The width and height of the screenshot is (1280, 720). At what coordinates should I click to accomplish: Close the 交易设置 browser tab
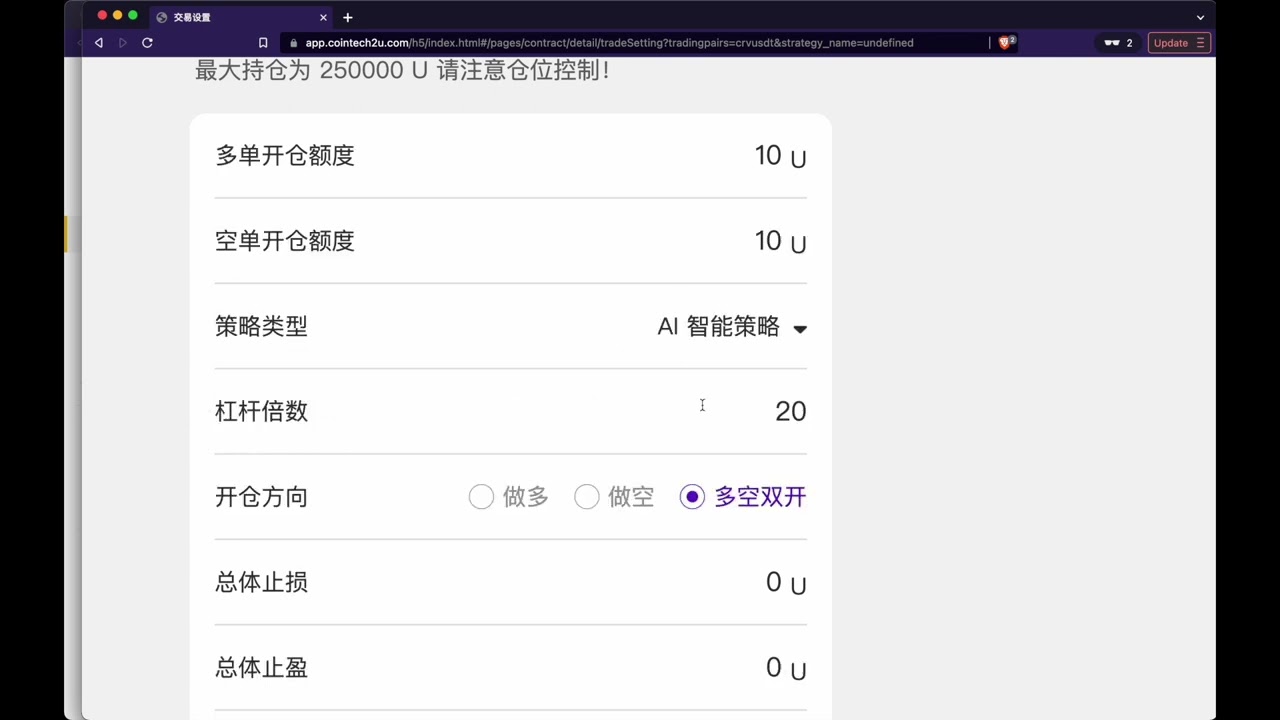(x=324, y=17)
